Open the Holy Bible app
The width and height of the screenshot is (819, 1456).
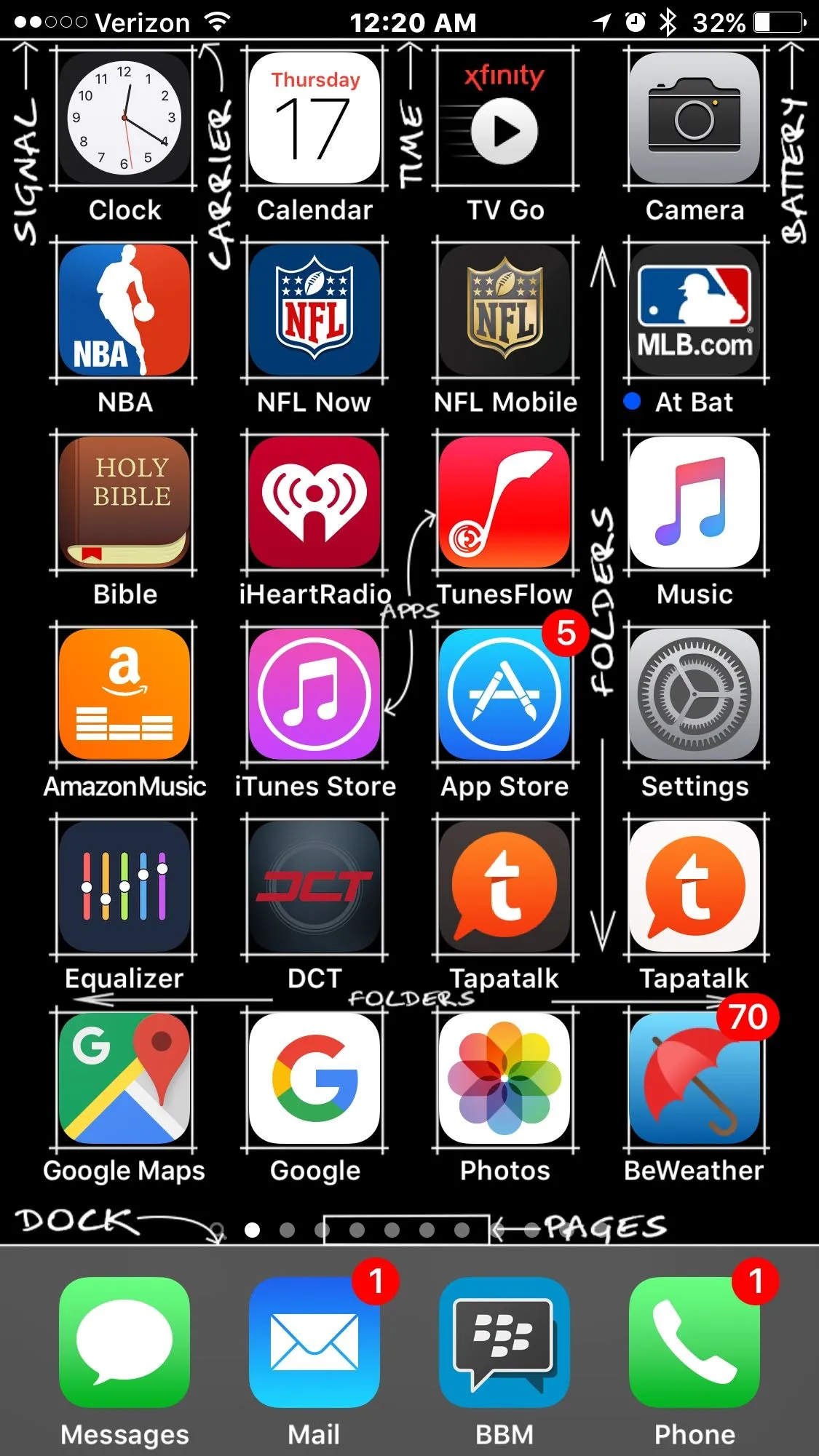click(124, 502)
